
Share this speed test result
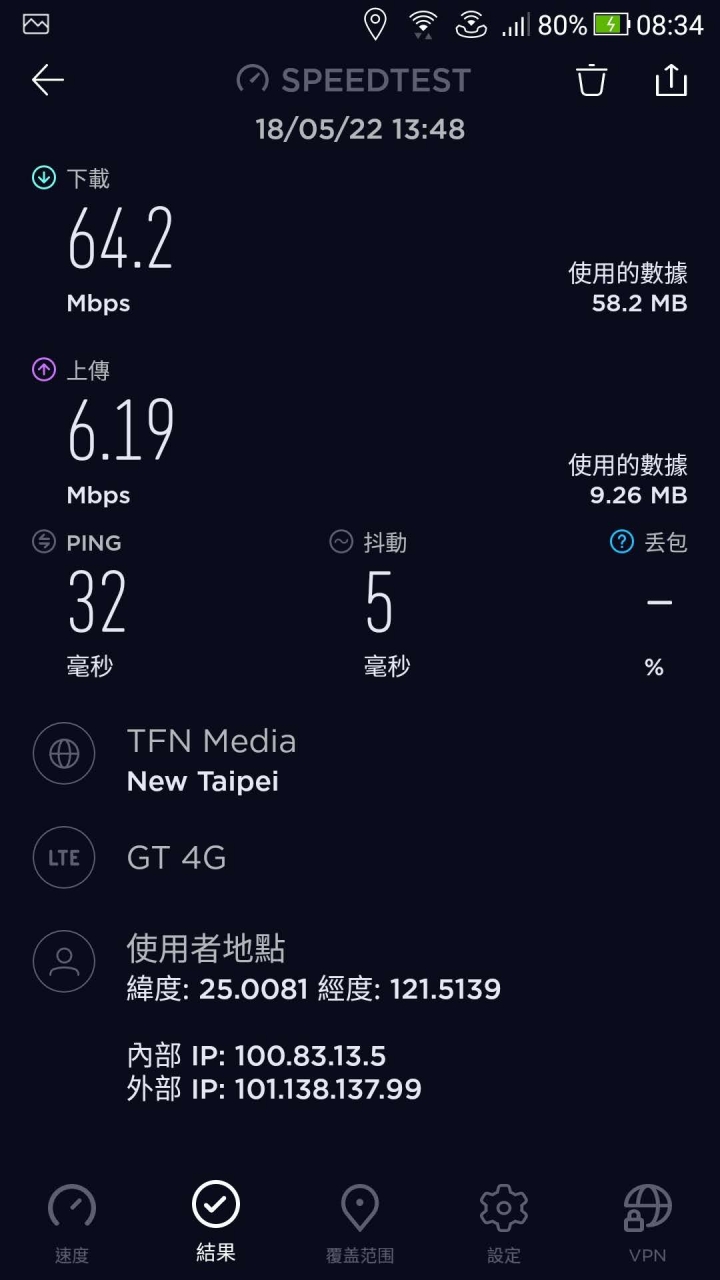click(671, 80)
